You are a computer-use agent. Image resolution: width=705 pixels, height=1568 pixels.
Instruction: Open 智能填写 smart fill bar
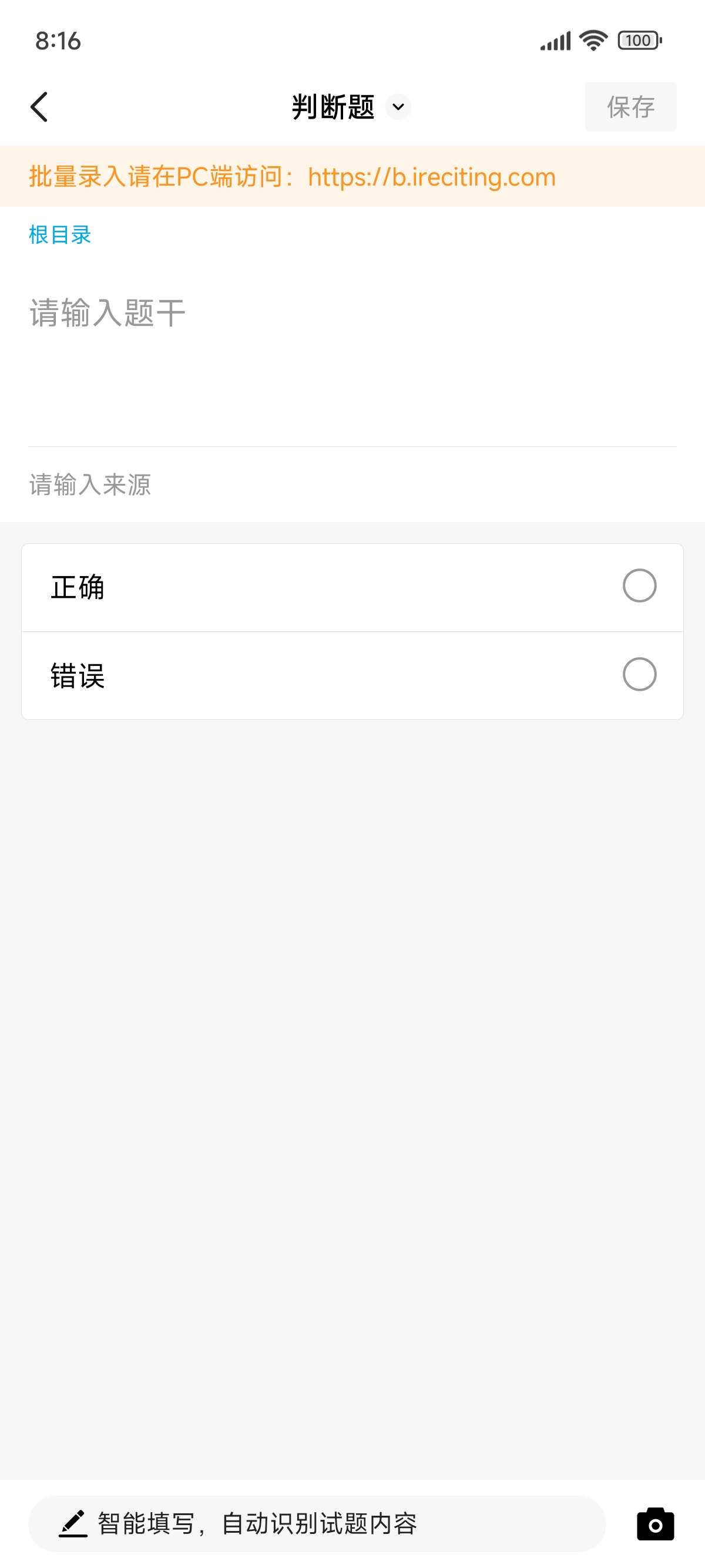point(317,1523)
